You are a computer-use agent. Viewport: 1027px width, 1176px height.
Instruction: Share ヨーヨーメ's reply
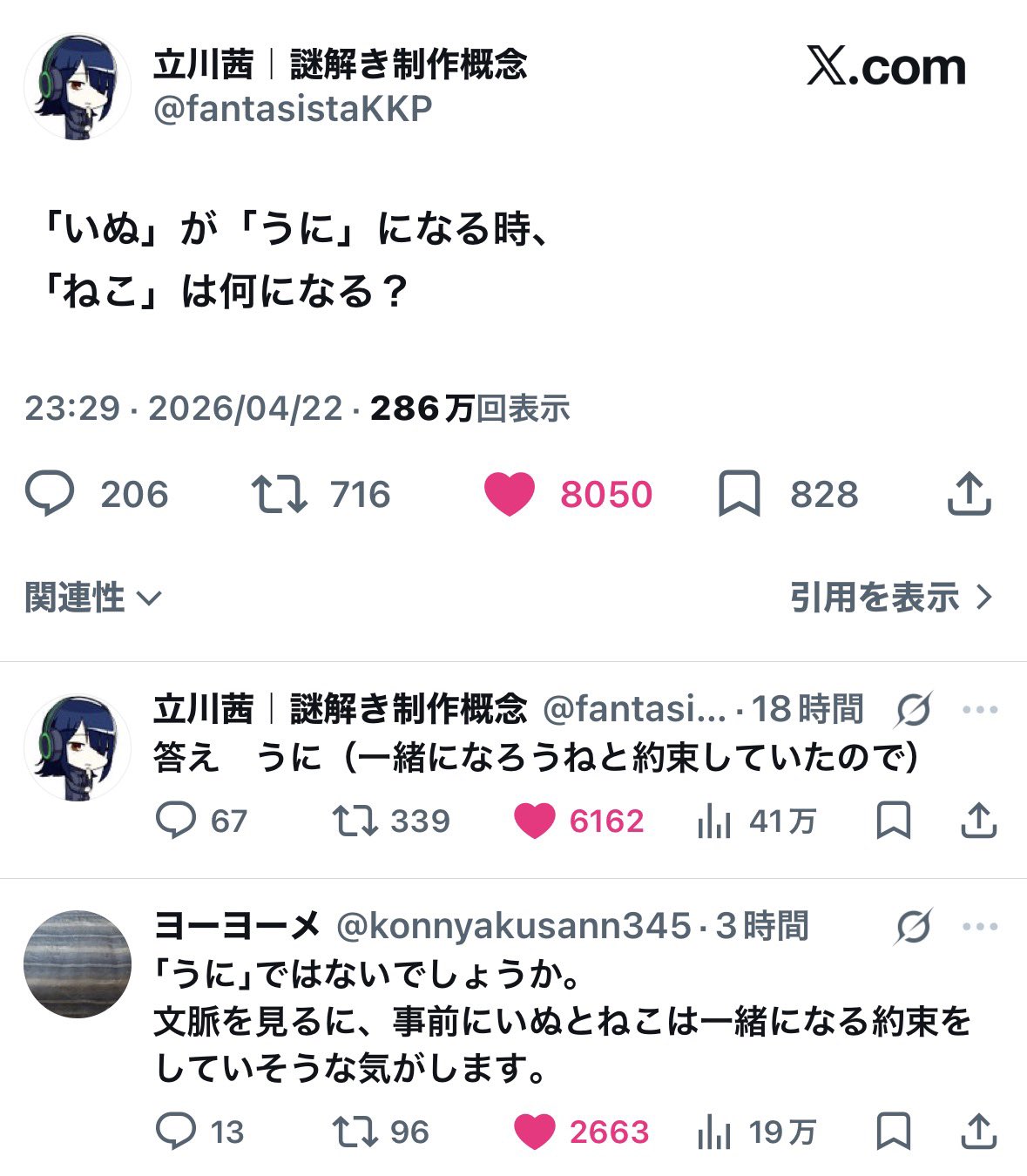point(977,1132)
